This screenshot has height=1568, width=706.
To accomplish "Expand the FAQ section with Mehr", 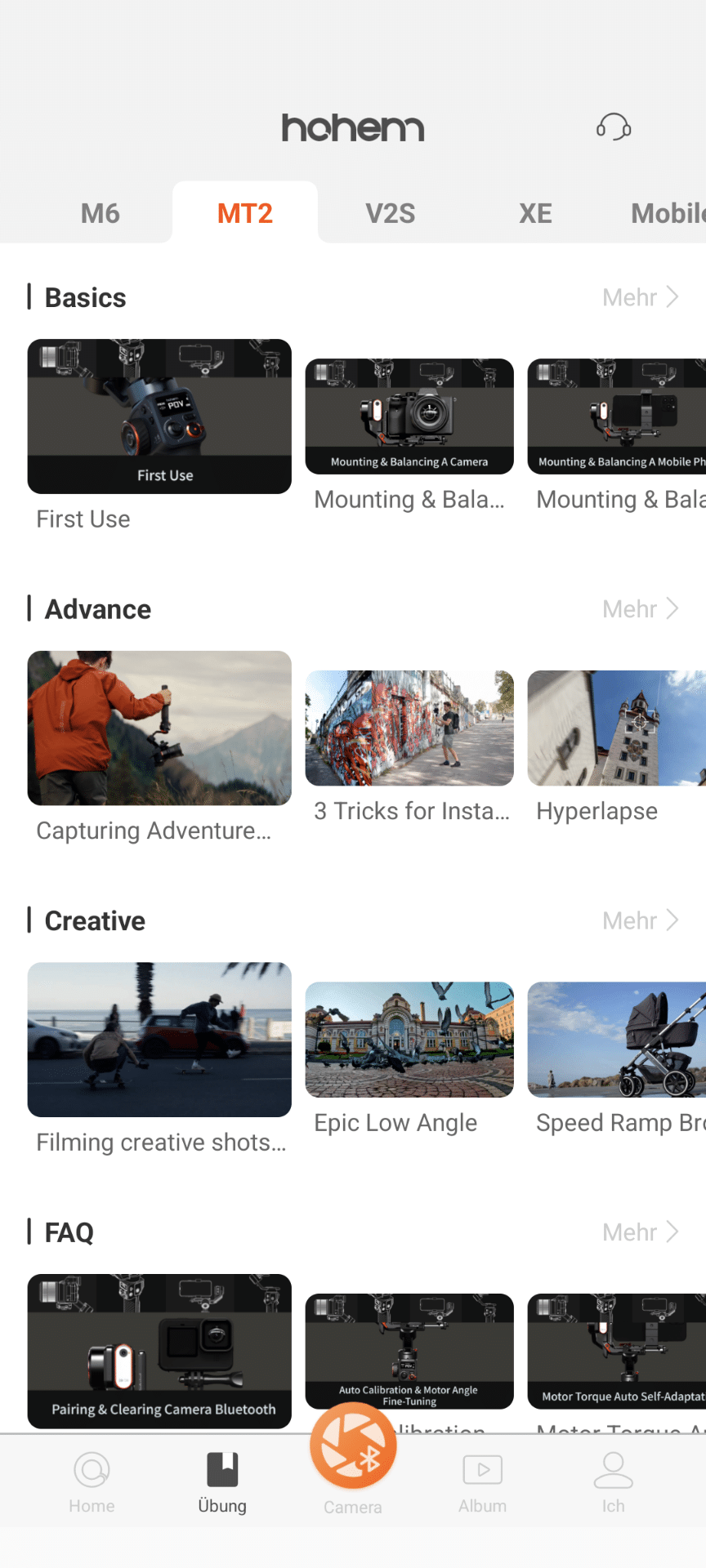I will 640,1232.
